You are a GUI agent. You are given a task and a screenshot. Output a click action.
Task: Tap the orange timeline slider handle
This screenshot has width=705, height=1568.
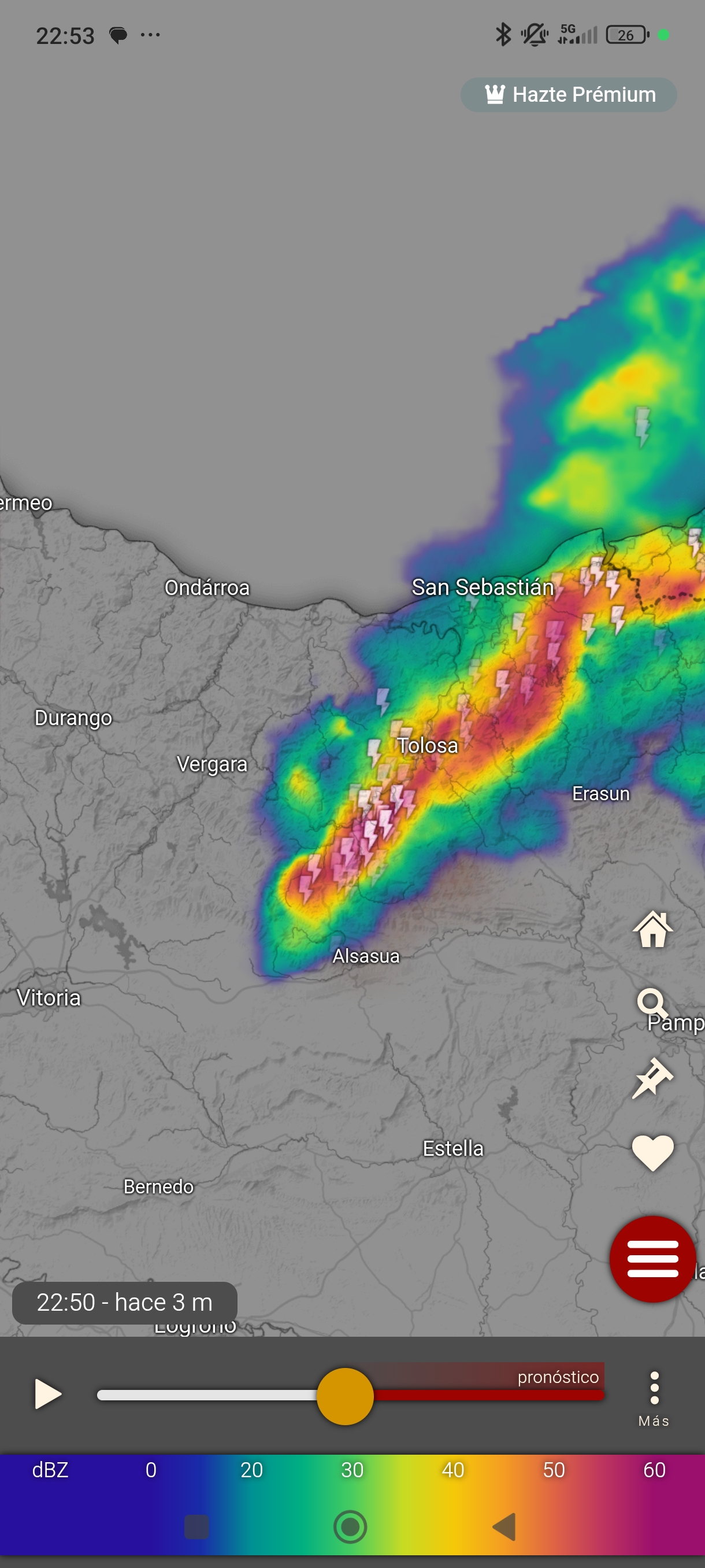(345, 1396)
